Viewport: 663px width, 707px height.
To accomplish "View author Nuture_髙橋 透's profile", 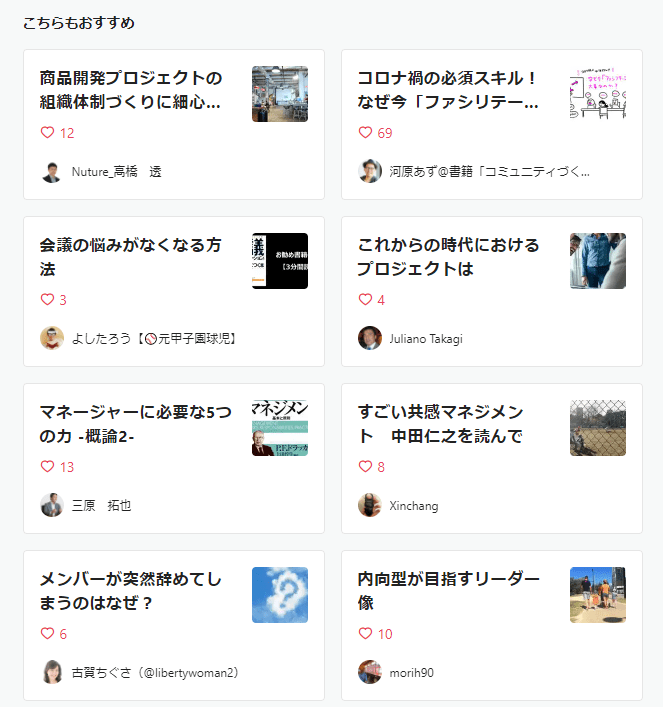I will 116,172.
